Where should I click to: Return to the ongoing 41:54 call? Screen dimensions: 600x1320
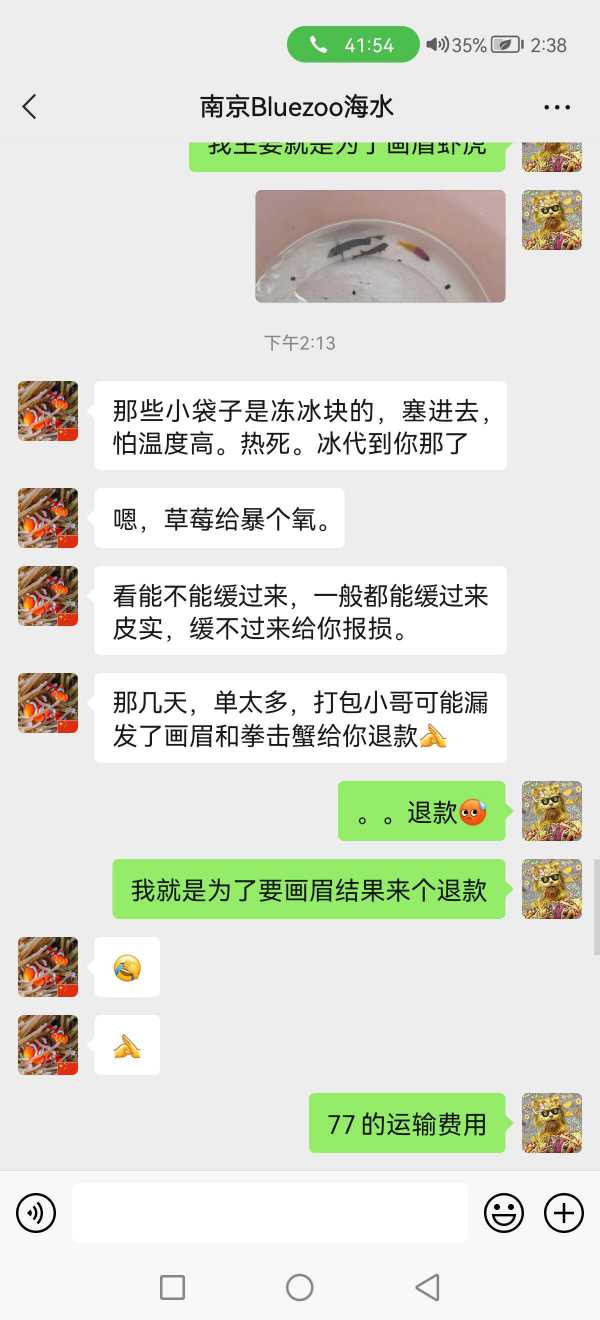pos(353,45)
